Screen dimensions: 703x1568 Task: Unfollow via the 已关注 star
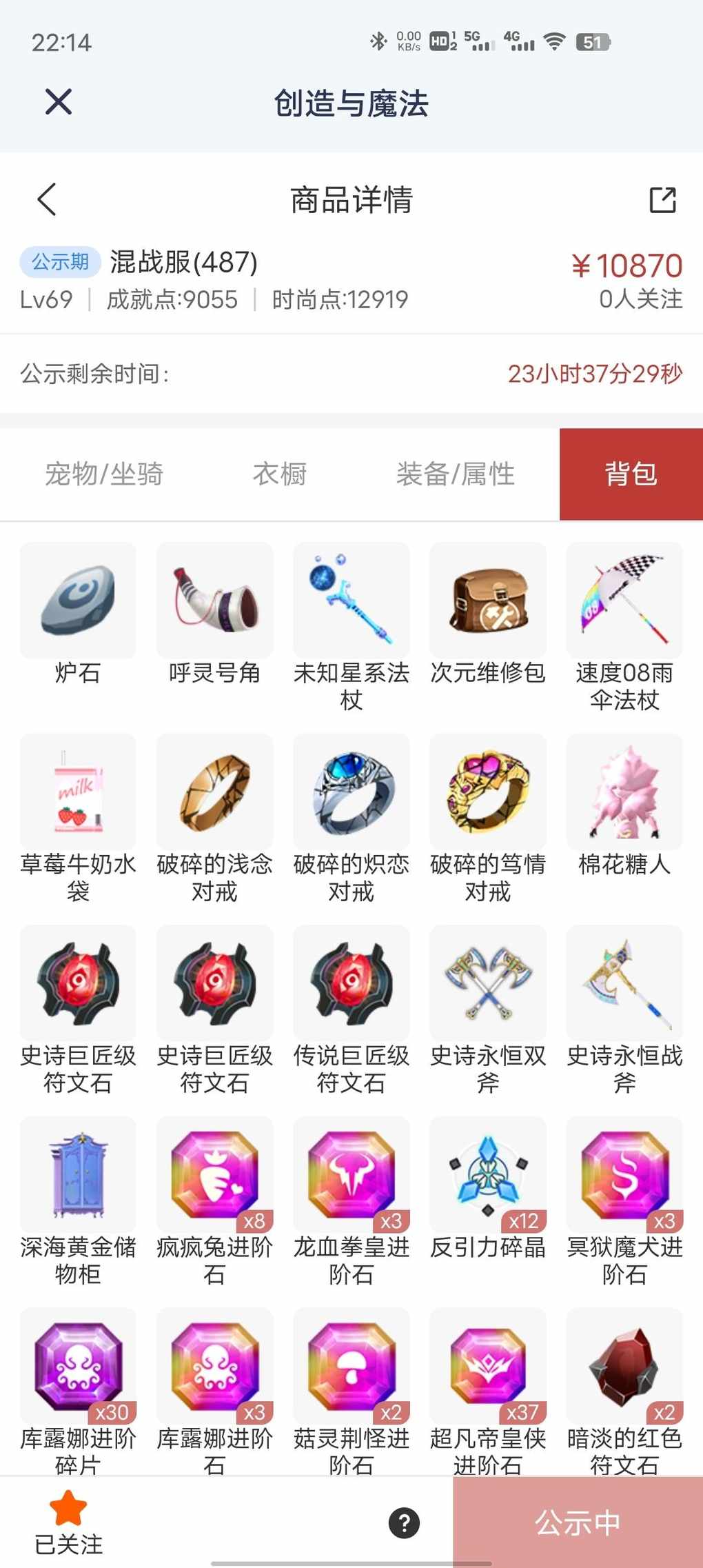tap(68, 1521)
